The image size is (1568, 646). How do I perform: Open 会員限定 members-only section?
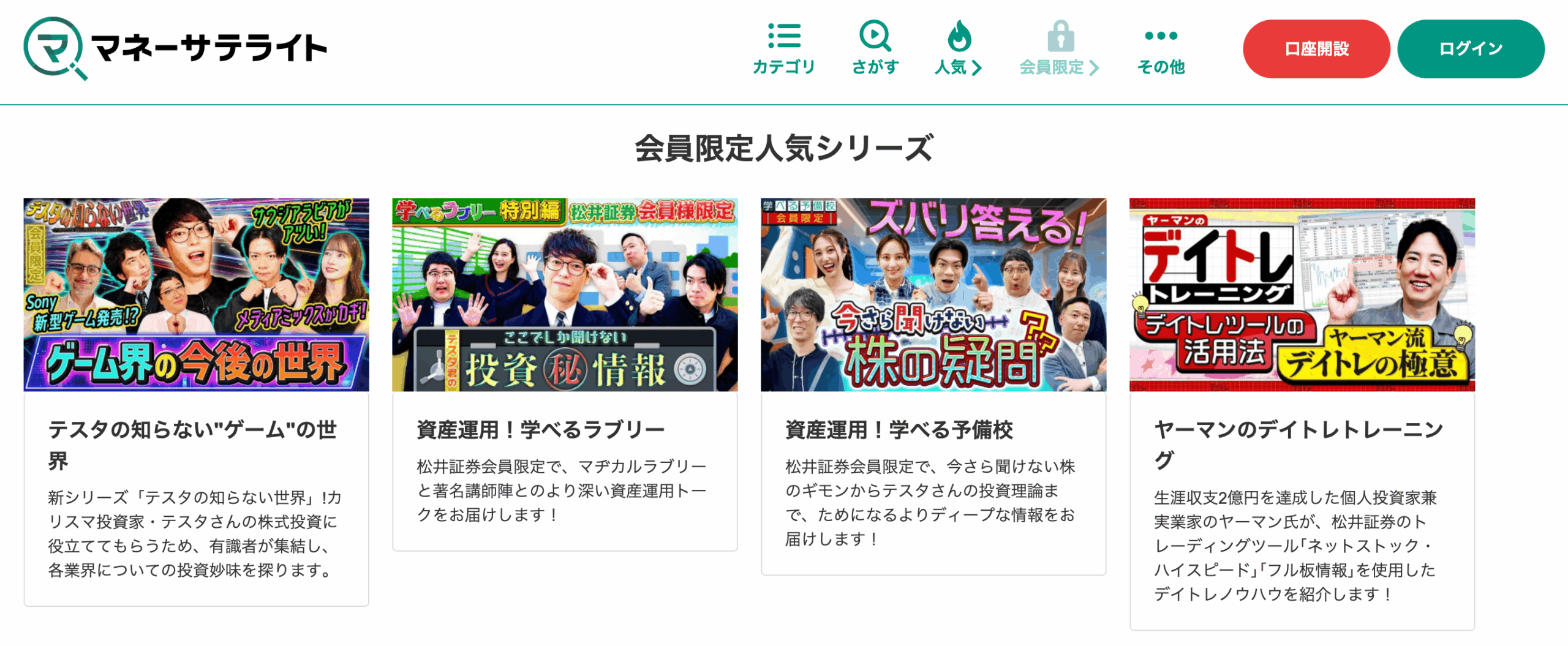click(x=1059, y=49)
